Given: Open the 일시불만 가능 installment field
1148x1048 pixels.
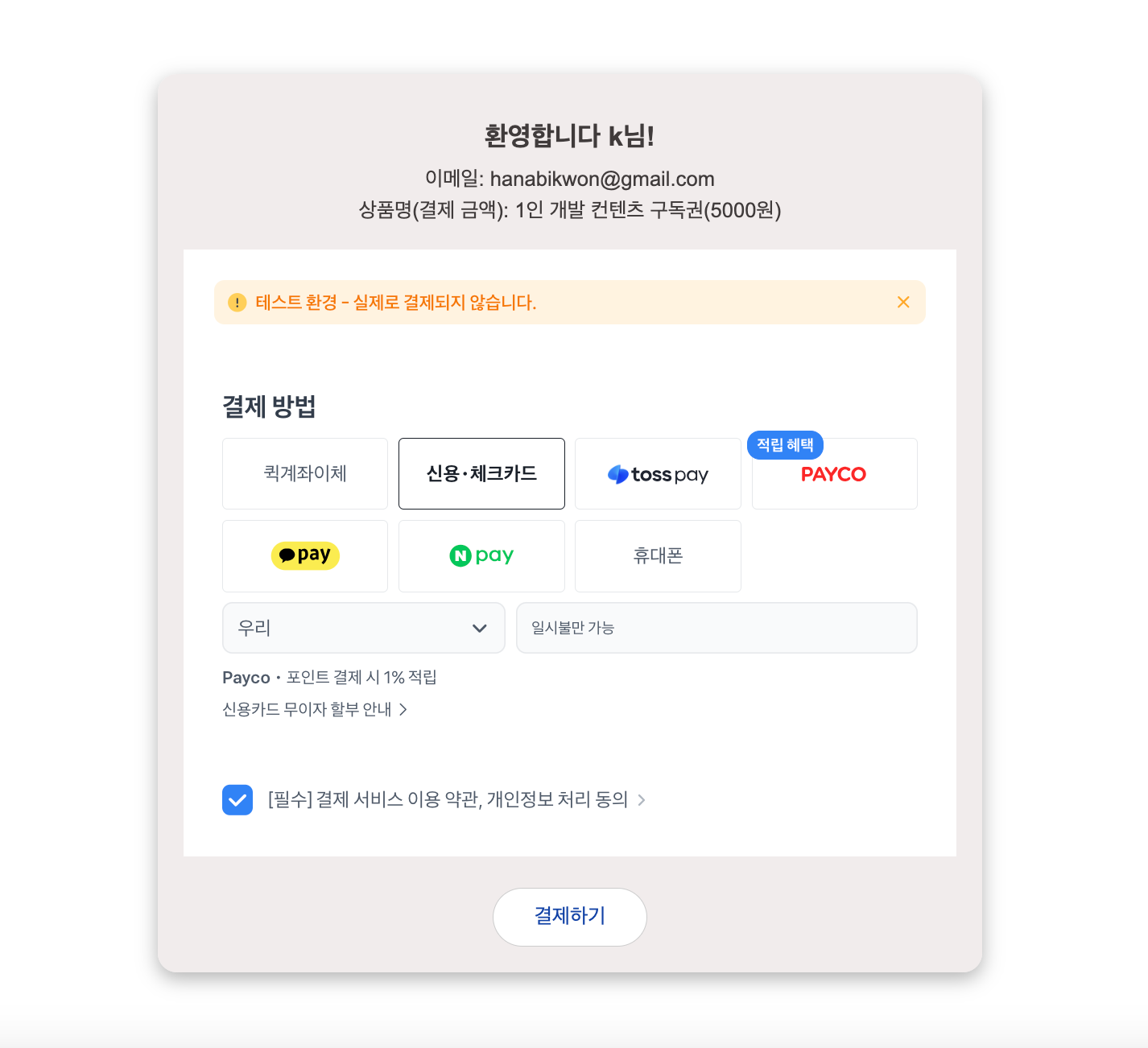Looking at the screenshot, I should (716, 628).
